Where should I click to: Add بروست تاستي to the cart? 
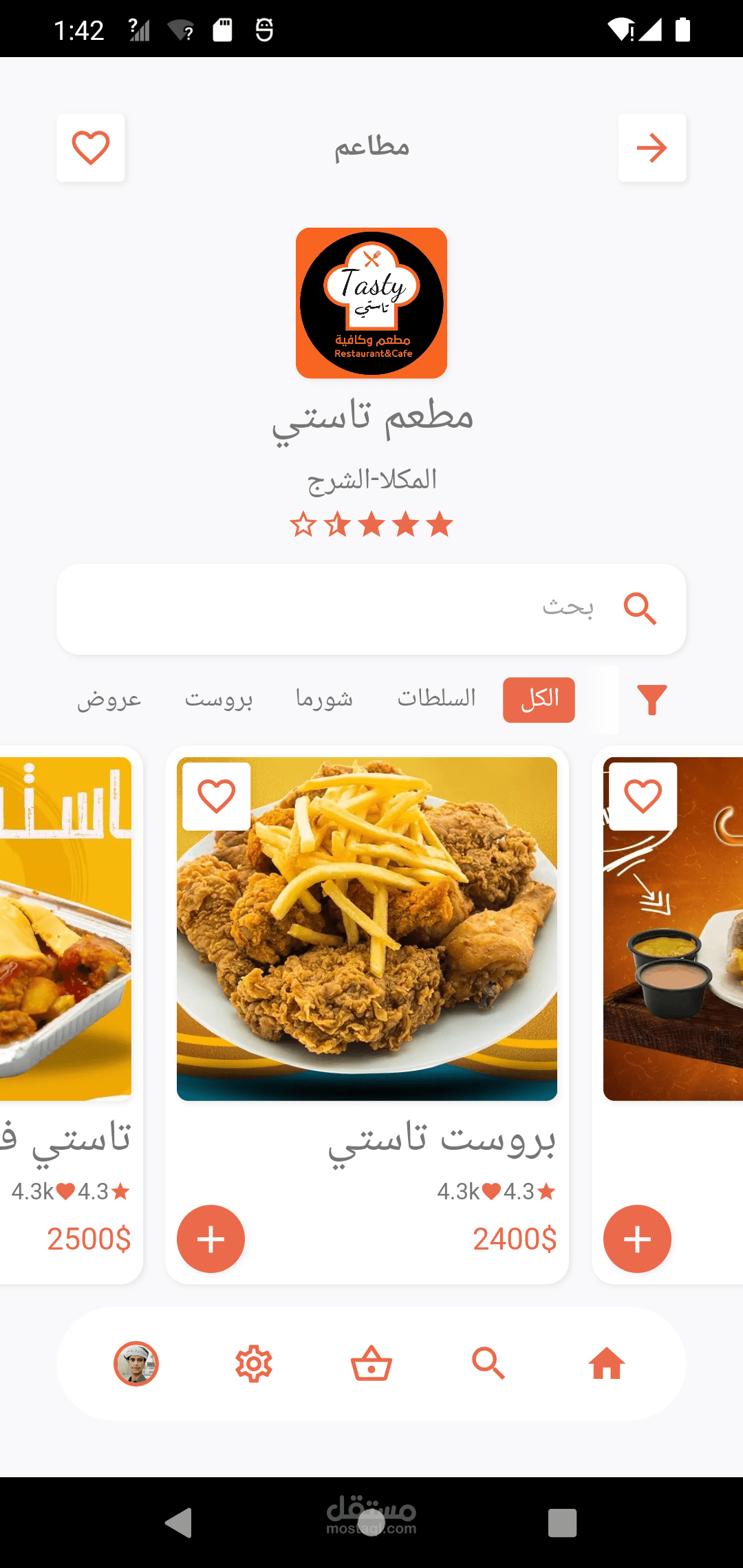[x=211, y=1239]
